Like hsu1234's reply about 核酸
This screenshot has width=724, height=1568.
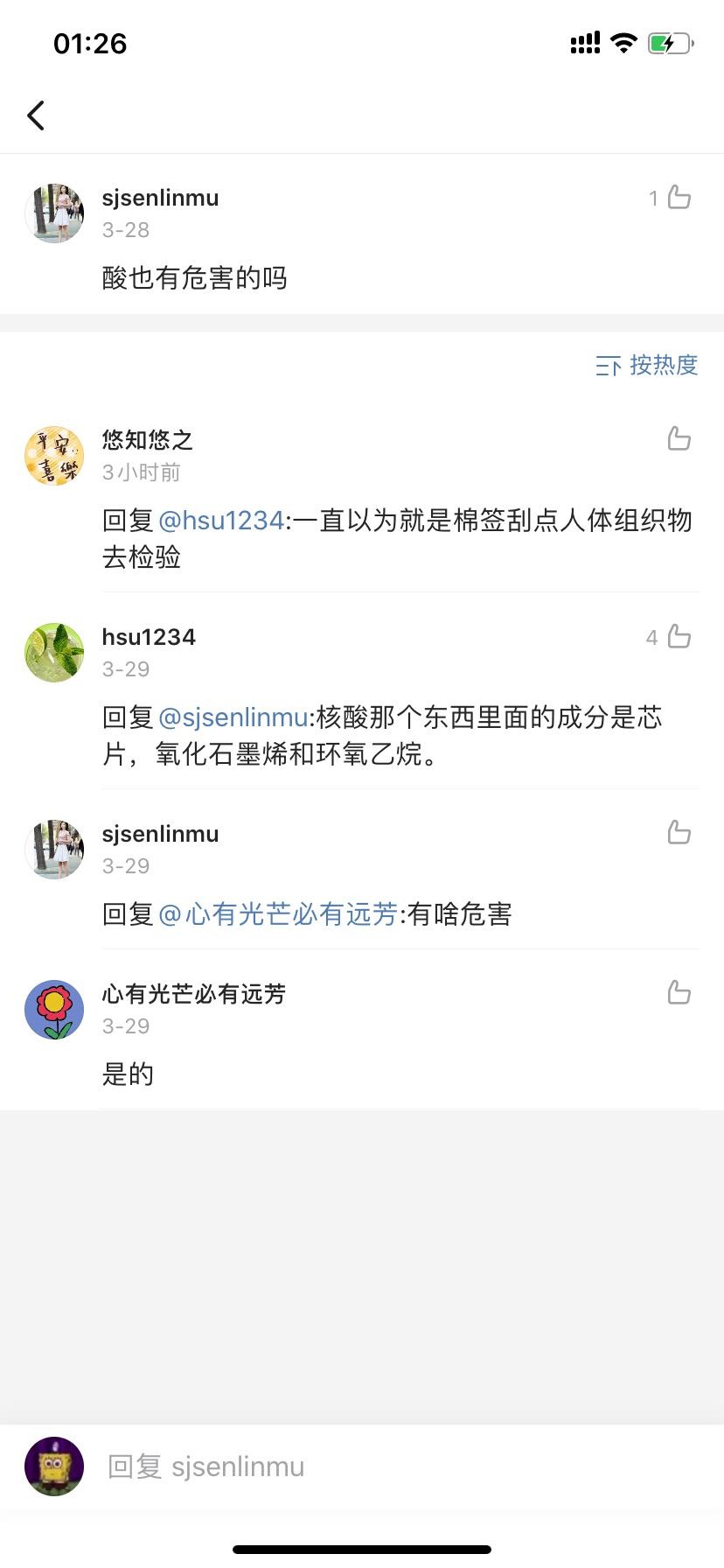(679, 636)
